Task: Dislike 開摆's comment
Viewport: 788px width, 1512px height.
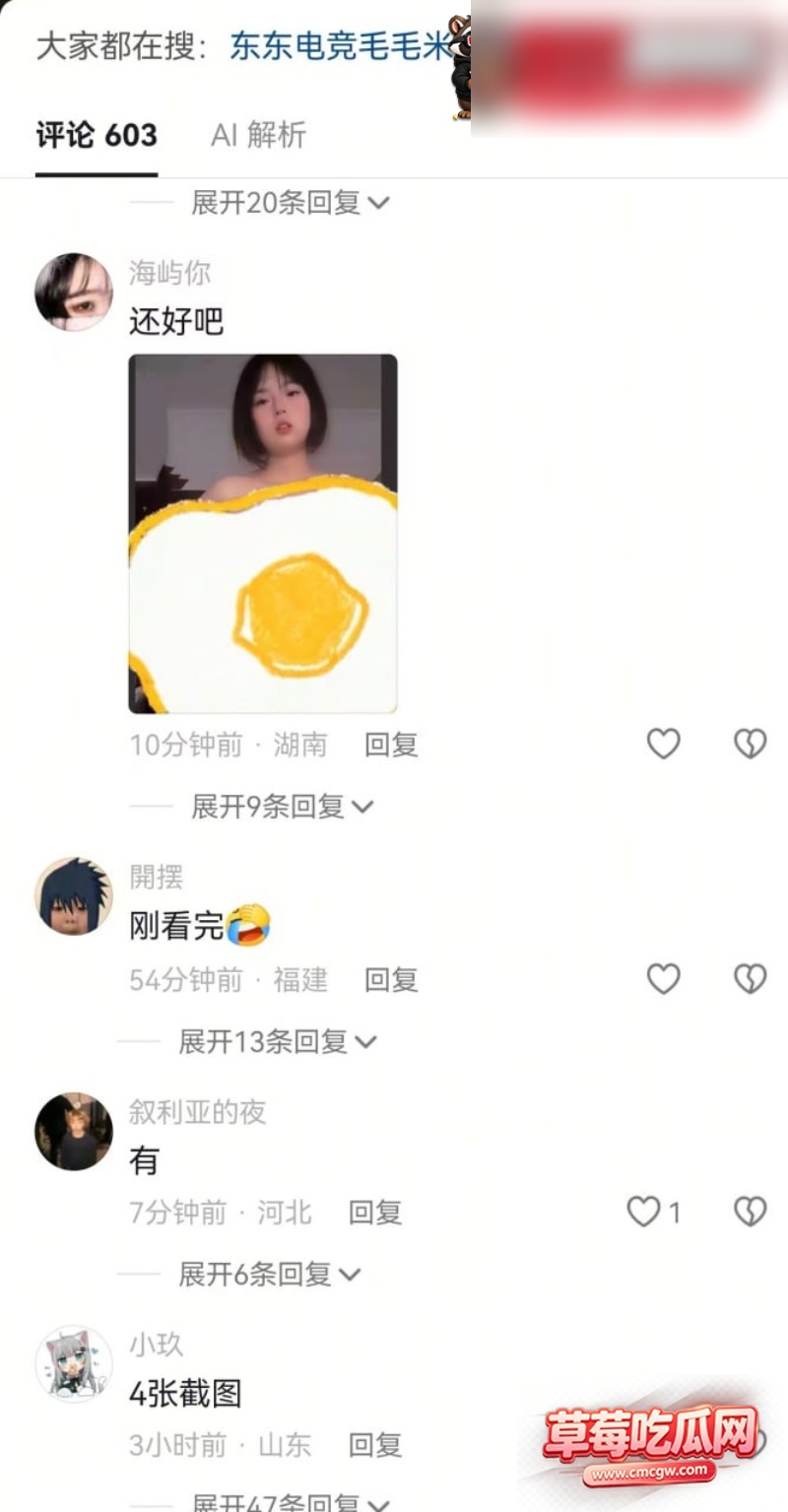Action: (751, 978)
